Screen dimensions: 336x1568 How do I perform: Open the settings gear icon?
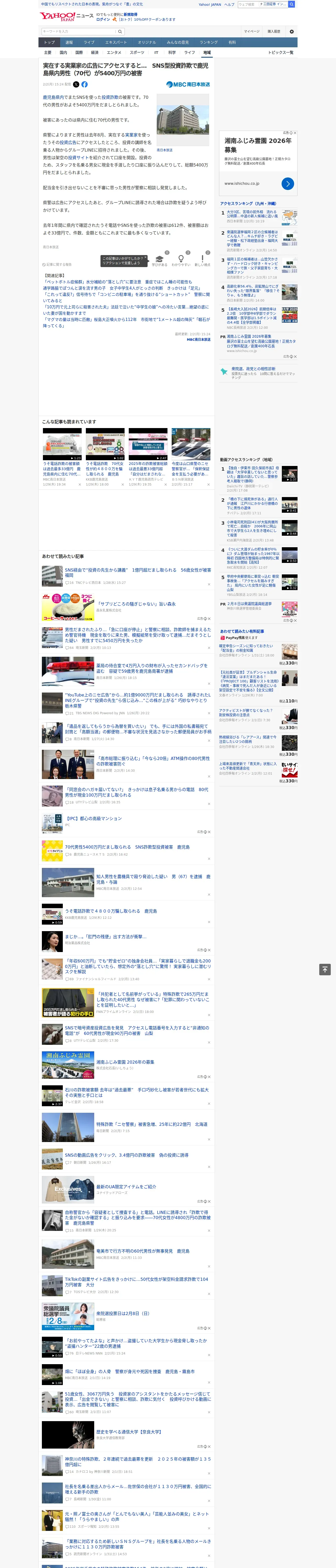(x=292, y=31)
